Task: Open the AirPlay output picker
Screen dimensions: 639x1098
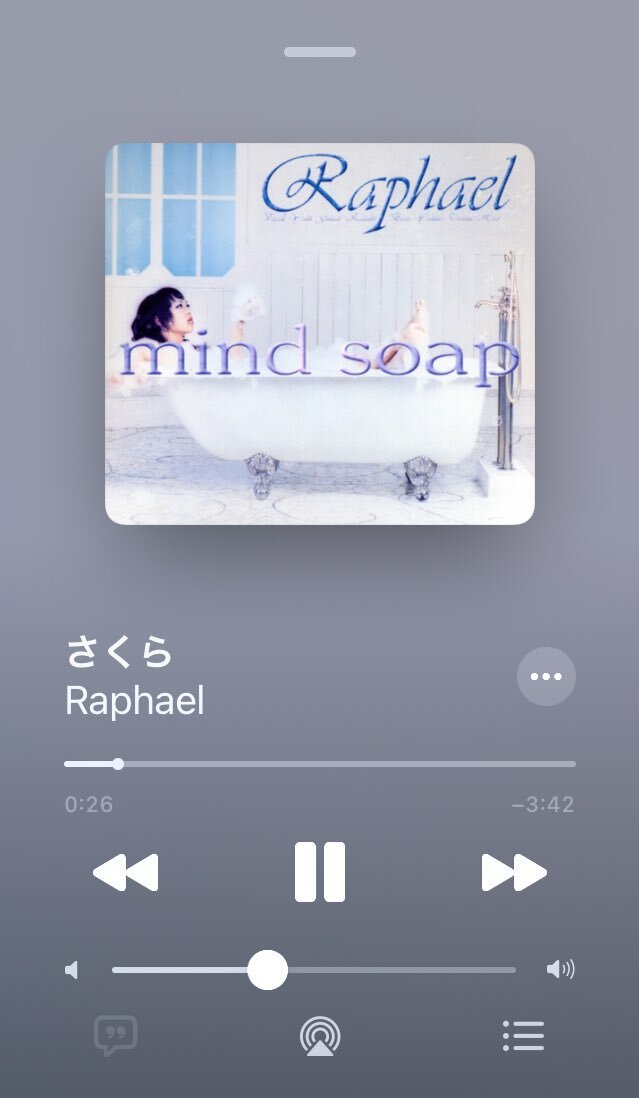Action: click(x=320, y=1037)
